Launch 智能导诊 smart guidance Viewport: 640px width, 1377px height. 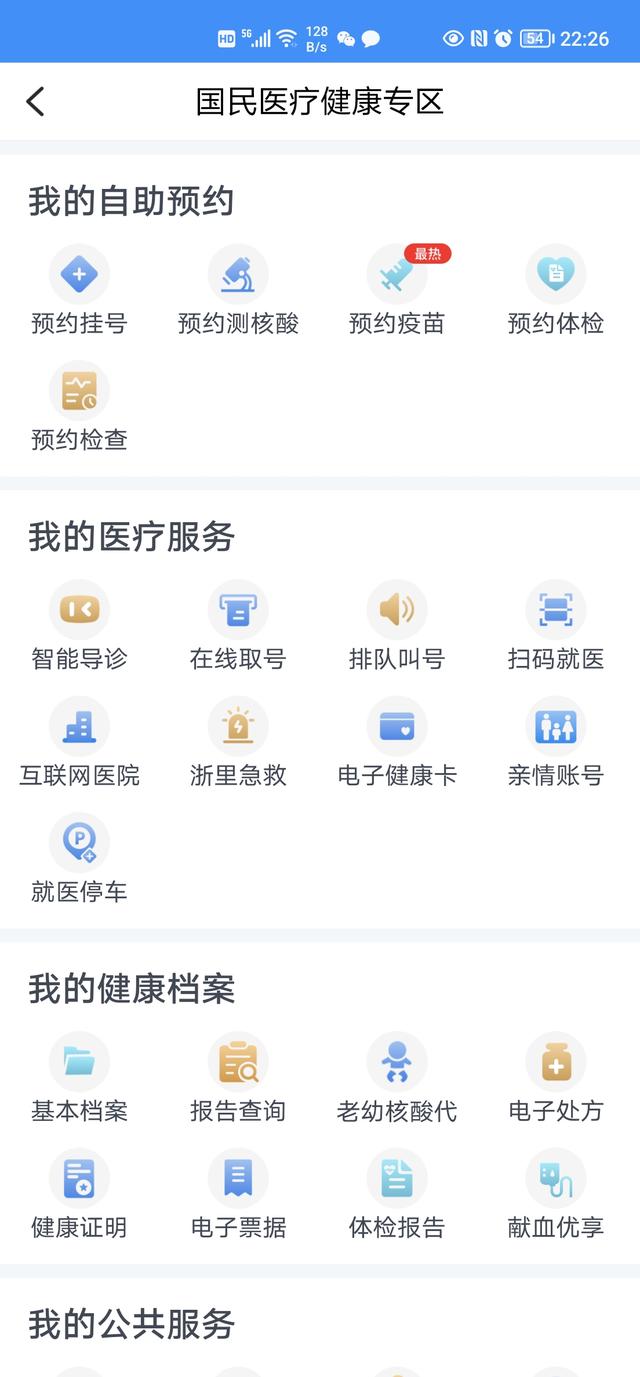[x=79, y=610]
